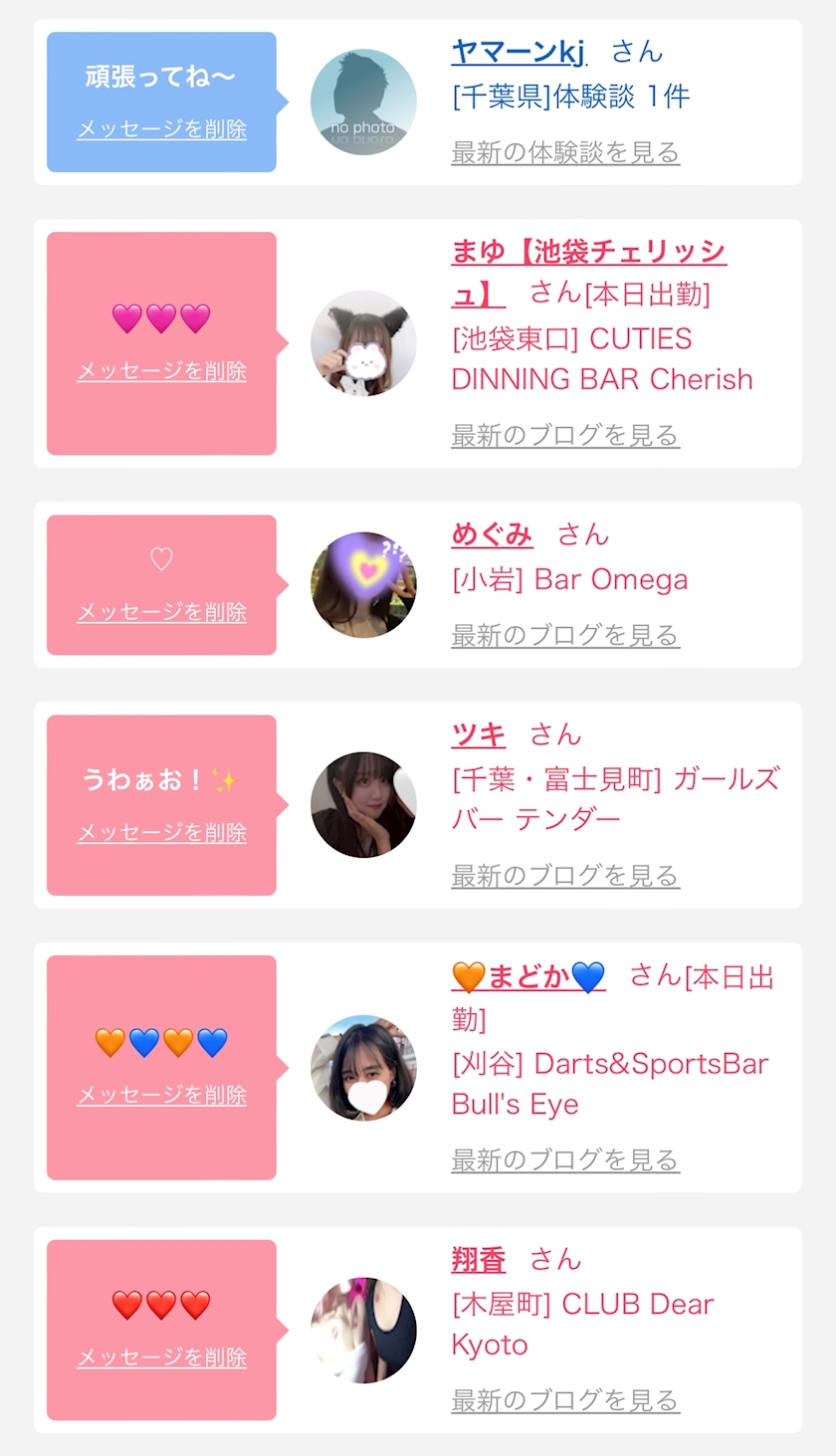The image size is (836, 1456).
Task: View まどか's latest blog
Action: pos(565,1160)
